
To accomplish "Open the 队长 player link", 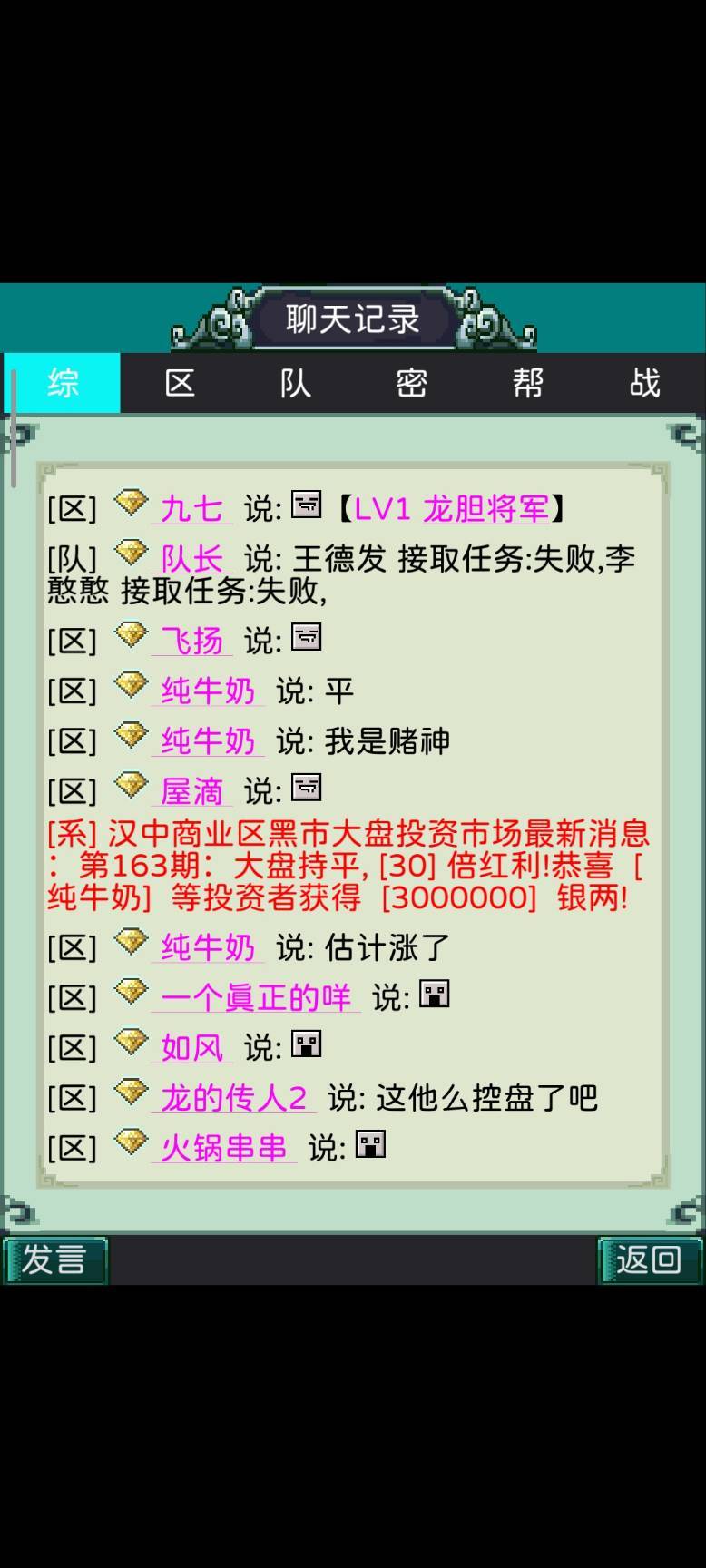I will [x=191, y=558].
